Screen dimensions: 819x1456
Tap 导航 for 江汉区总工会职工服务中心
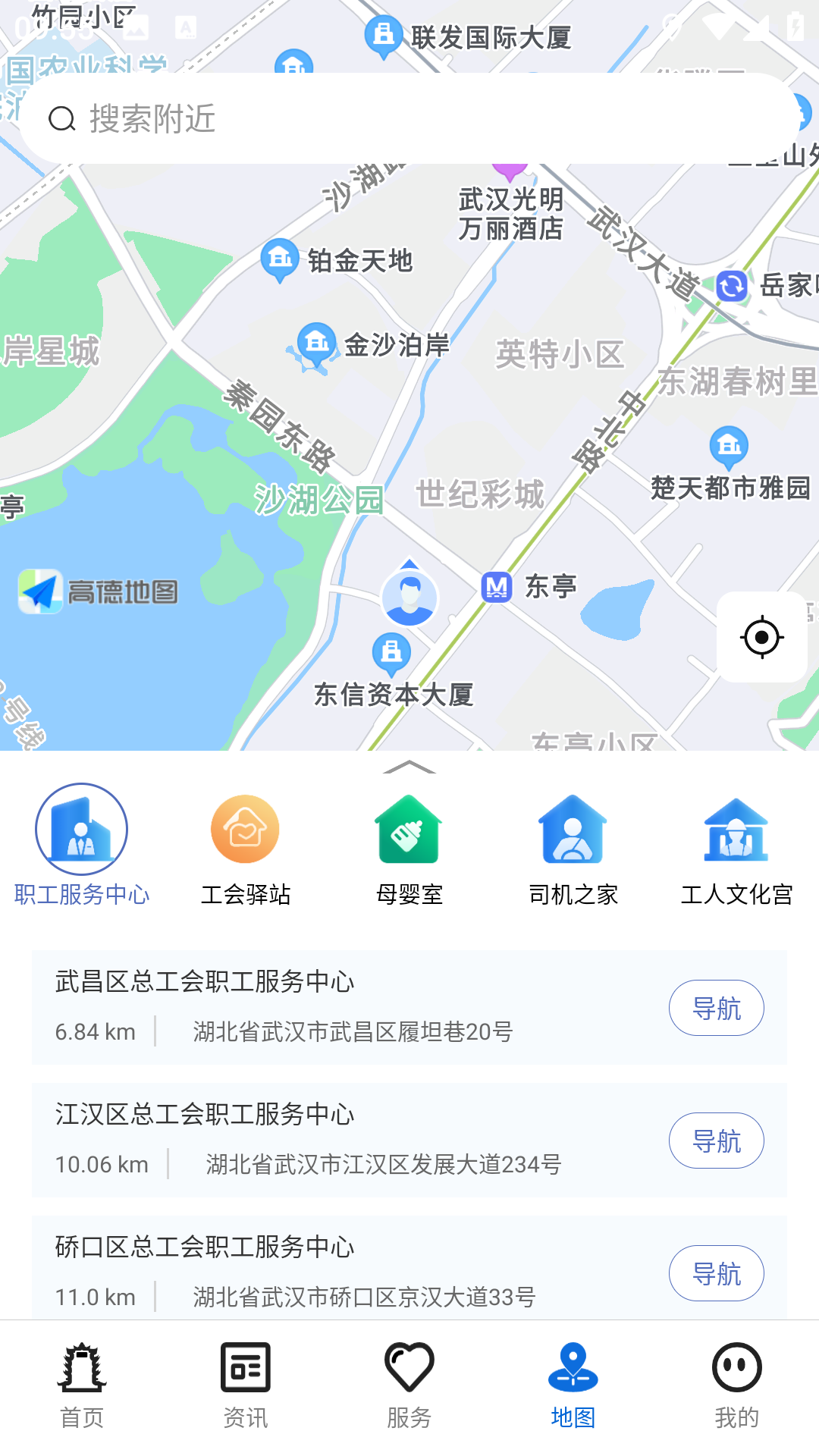point(716,1140)
